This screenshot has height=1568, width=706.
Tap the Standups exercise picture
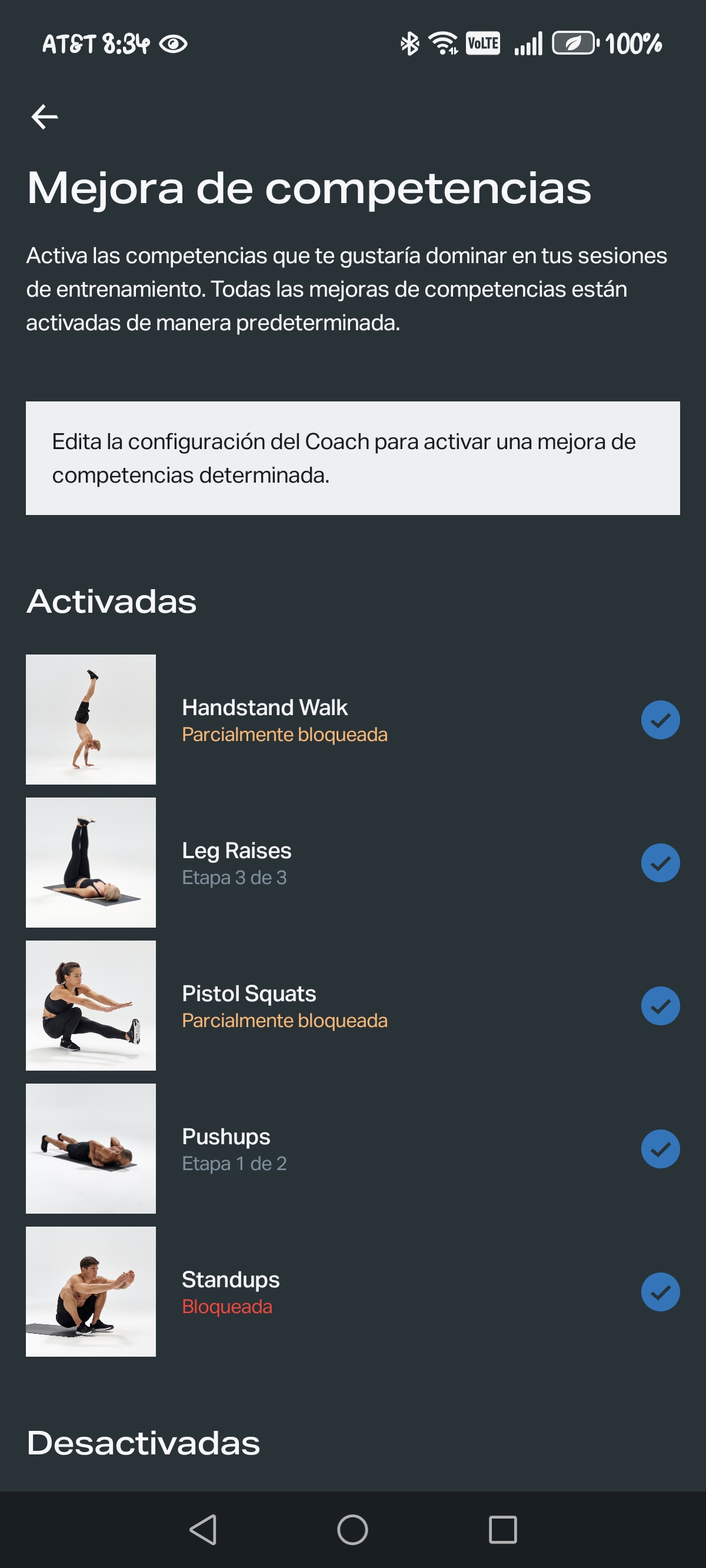coord(91,1291)
